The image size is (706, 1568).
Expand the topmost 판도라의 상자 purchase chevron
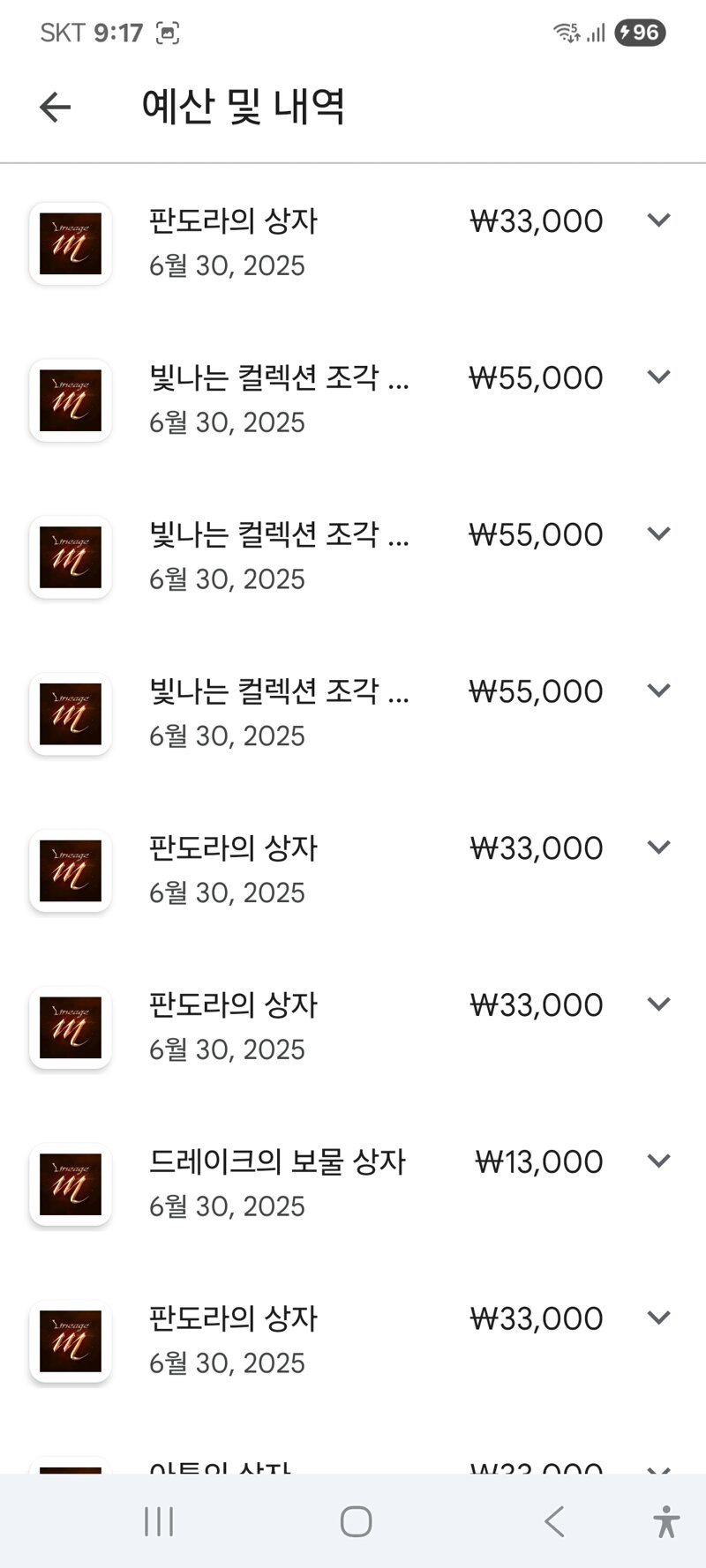658,220
